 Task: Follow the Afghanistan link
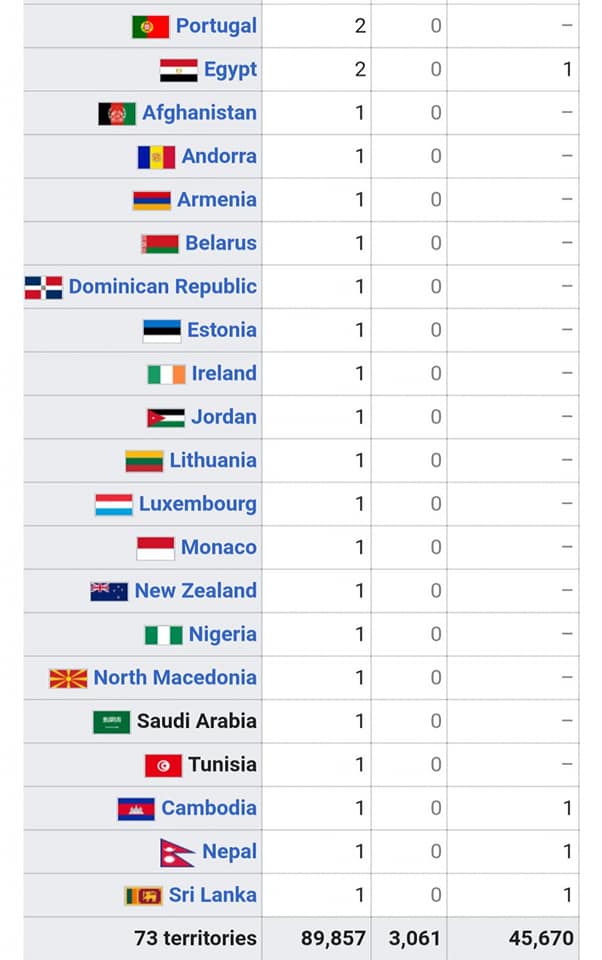[199, 113]
